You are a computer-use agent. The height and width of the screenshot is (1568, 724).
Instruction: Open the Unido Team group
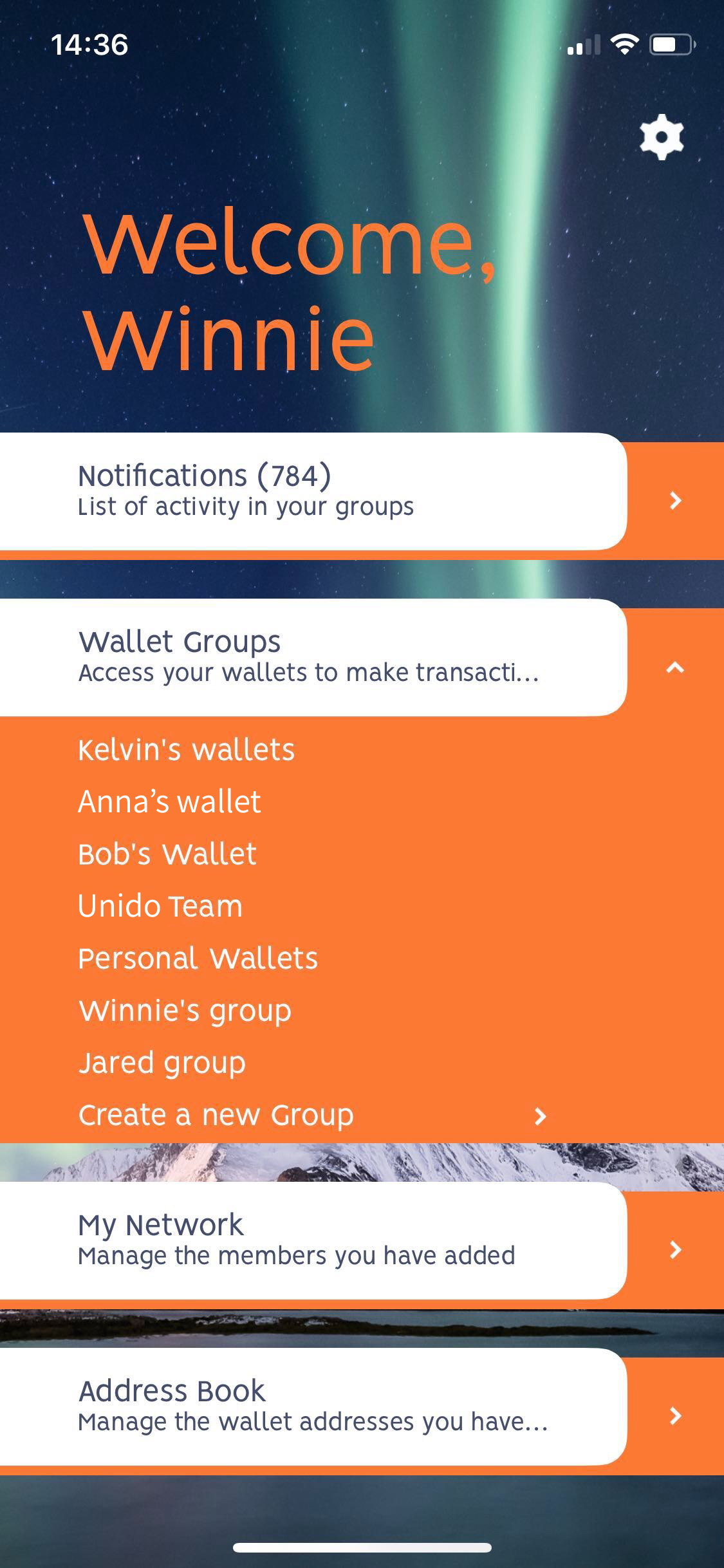click(160, 906)
